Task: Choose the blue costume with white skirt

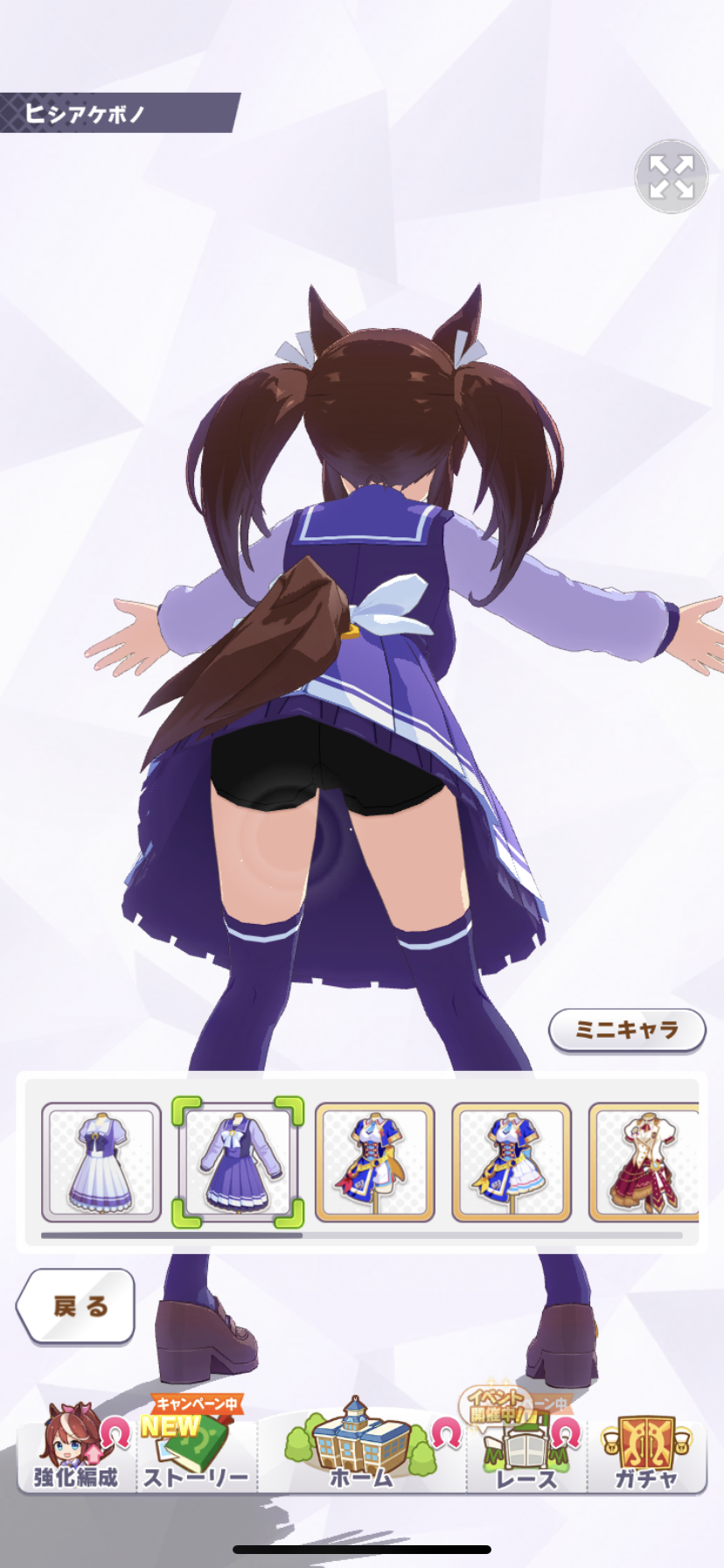Action: click(x=512, y=1162)
